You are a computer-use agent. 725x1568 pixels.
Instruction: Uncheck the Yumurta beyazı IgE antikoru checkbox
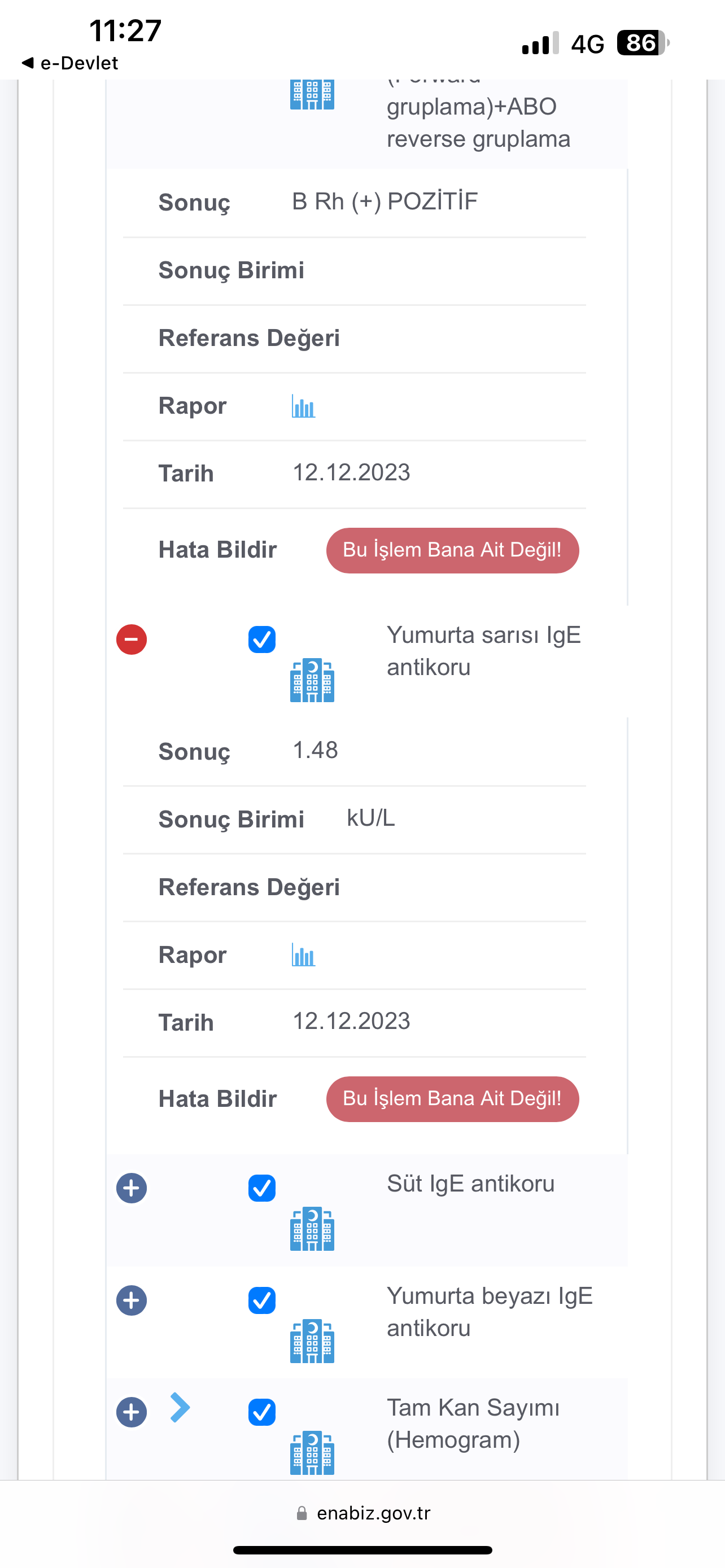(262, 1301)
